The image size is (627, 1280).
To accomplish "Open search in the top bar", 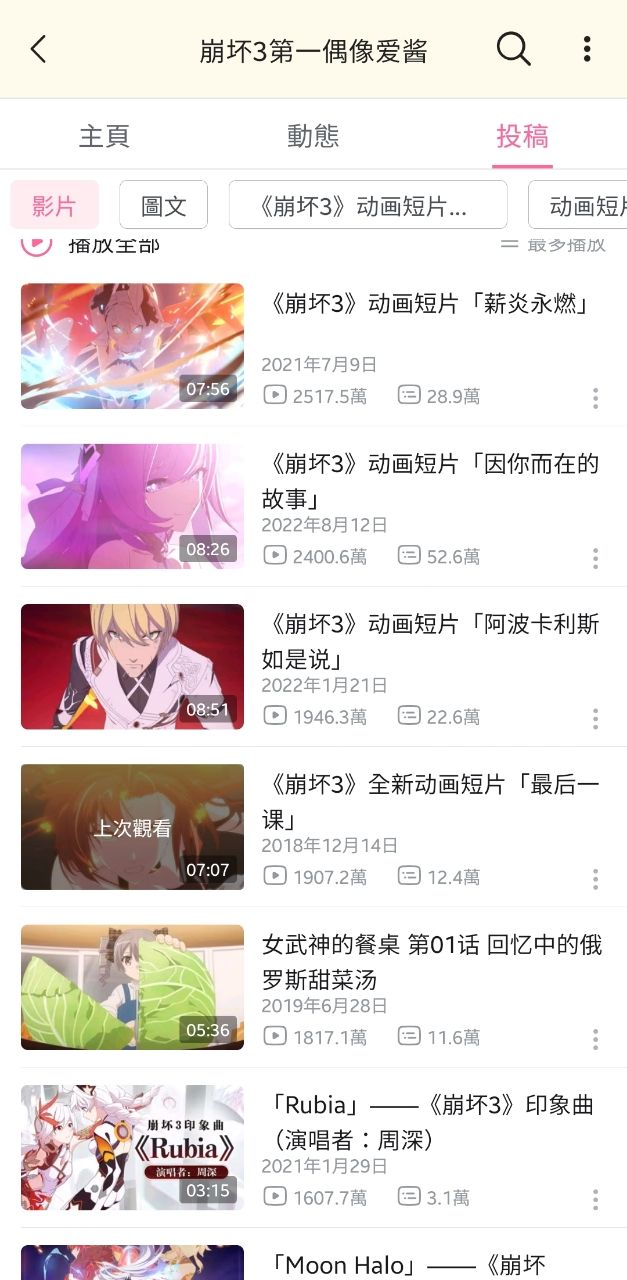I will pos(513,49).
